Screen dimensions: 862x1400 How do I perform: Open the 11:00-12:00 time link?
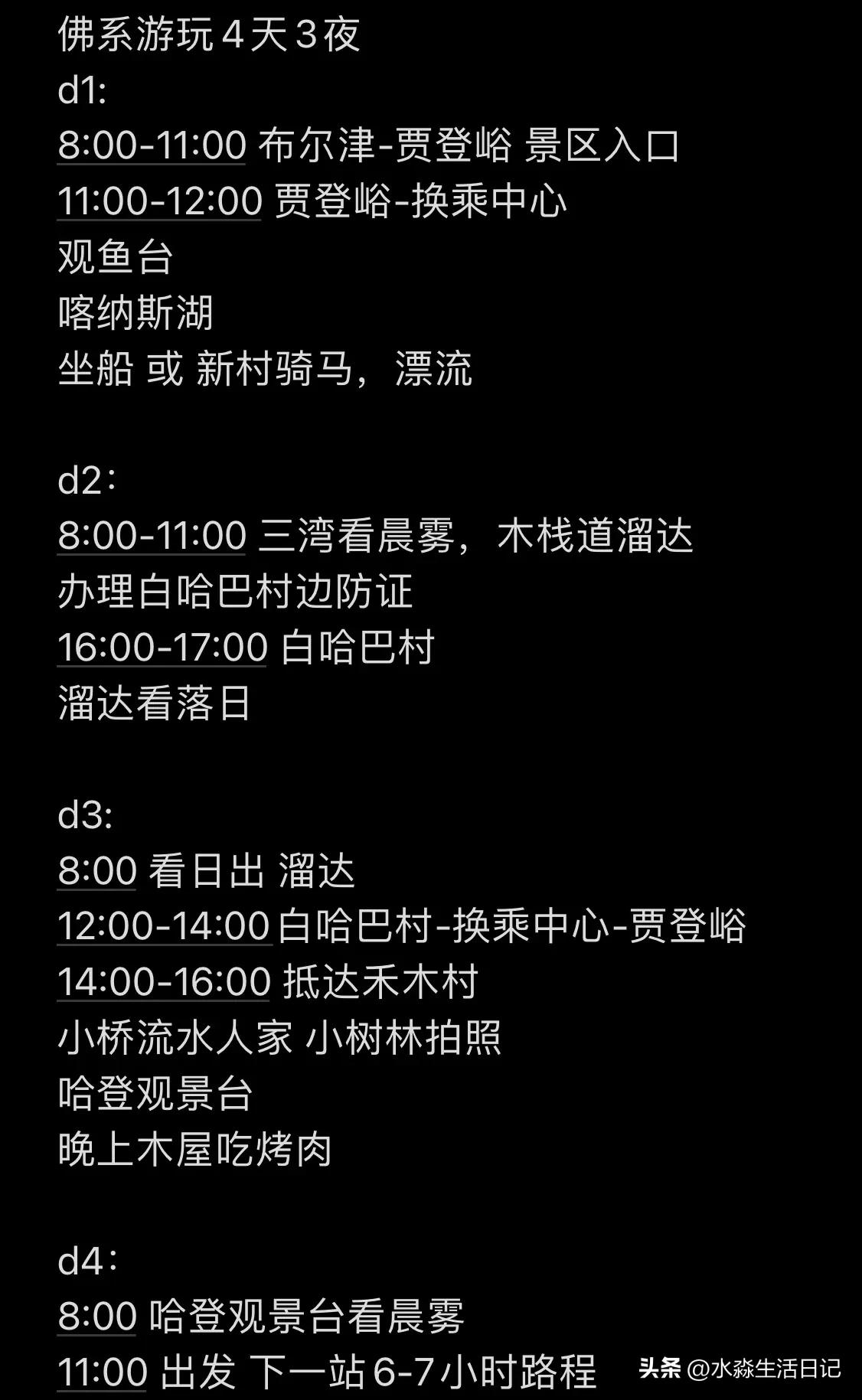(159, 201)
